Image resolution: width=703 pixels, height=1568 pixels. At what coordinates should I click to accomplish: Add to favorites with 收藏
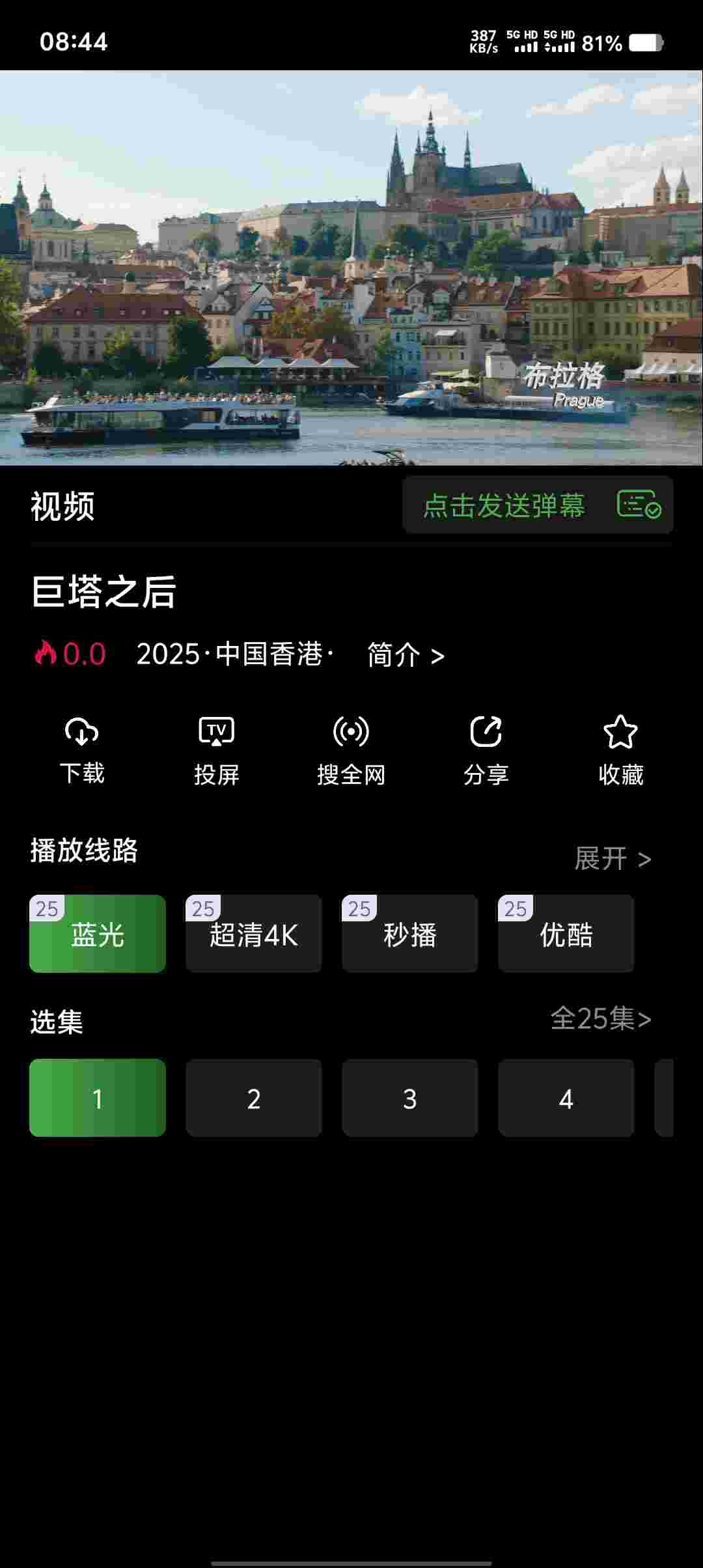[x=620, y=750]
